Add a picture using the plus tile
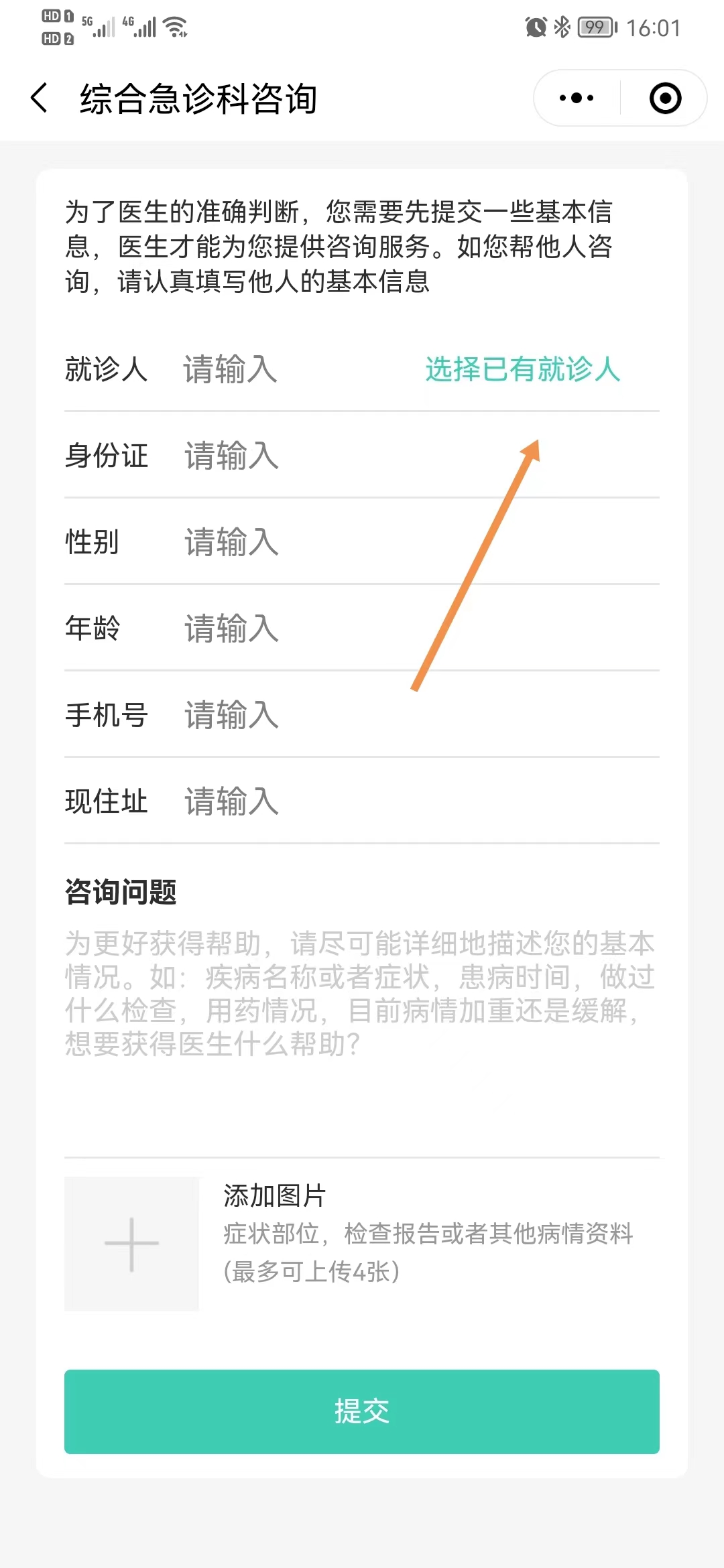This screenshot has height=1568, width=724. tap(131, 1244)
